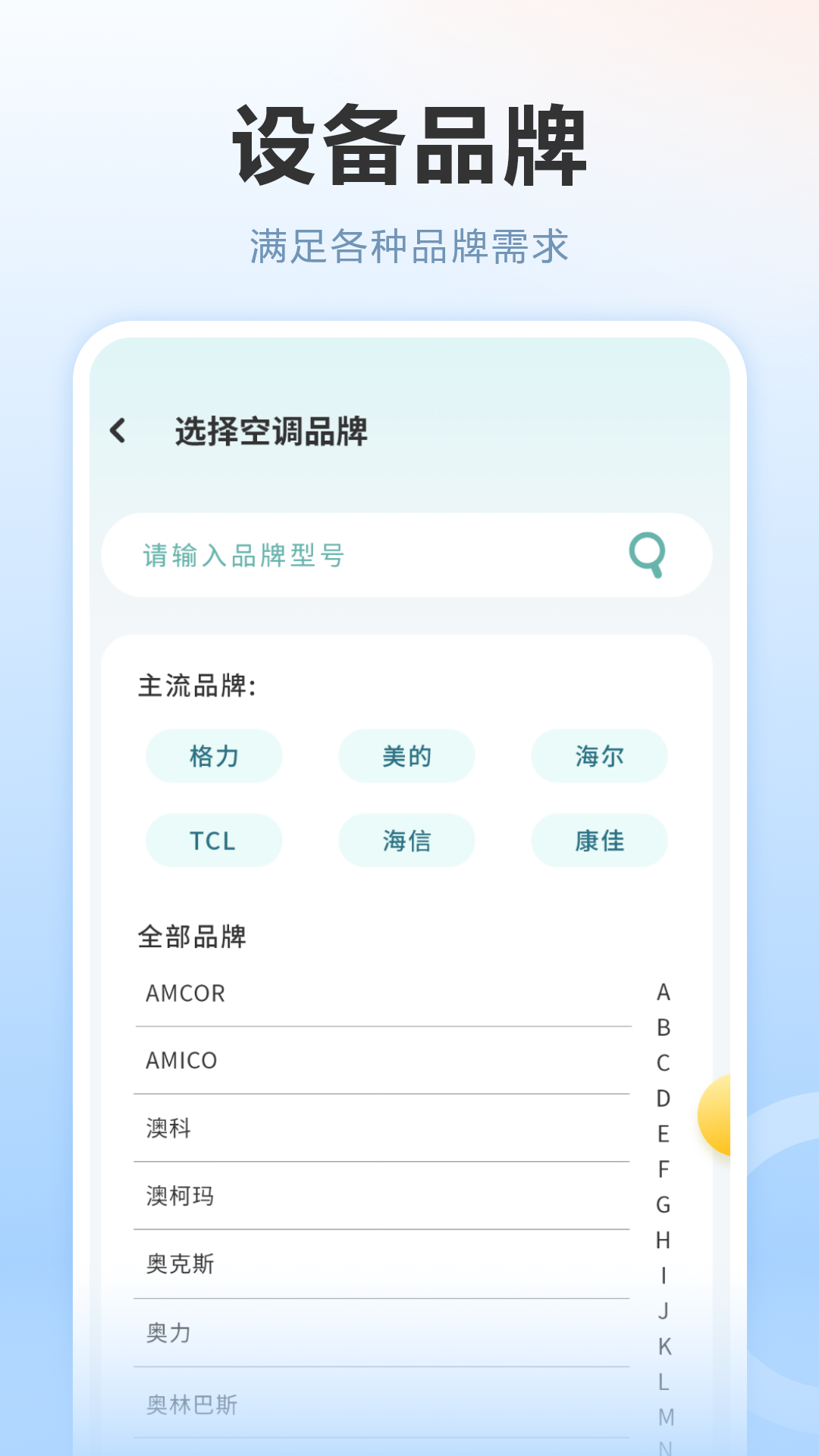Select the 海尔 brand button
Screen dimensions: 819x1456
pos(599,755)
